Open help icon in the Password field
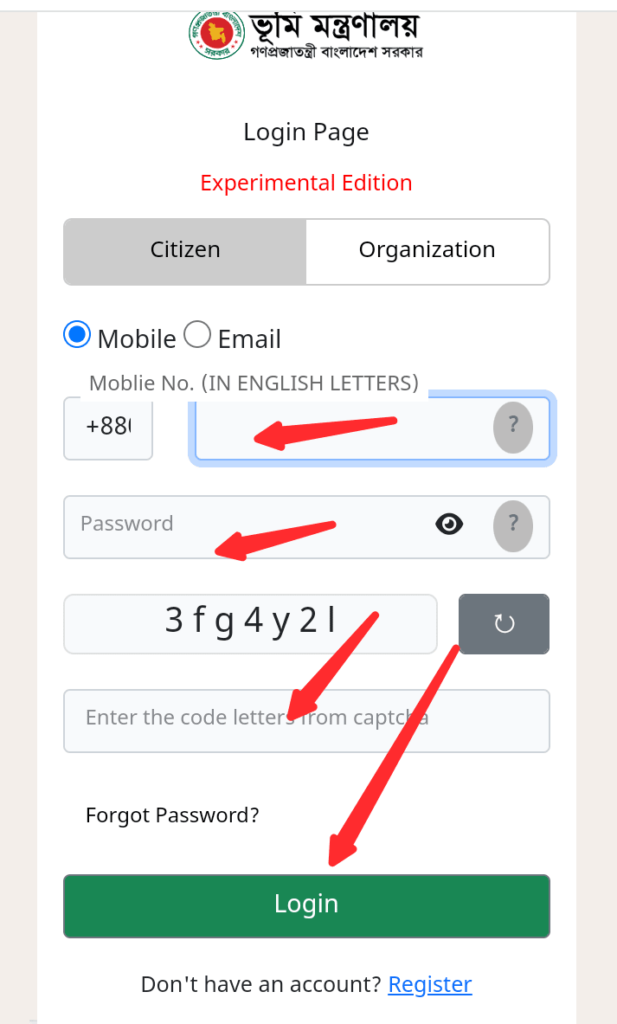The image size is (617, 1024). click(x=513, y=524)
